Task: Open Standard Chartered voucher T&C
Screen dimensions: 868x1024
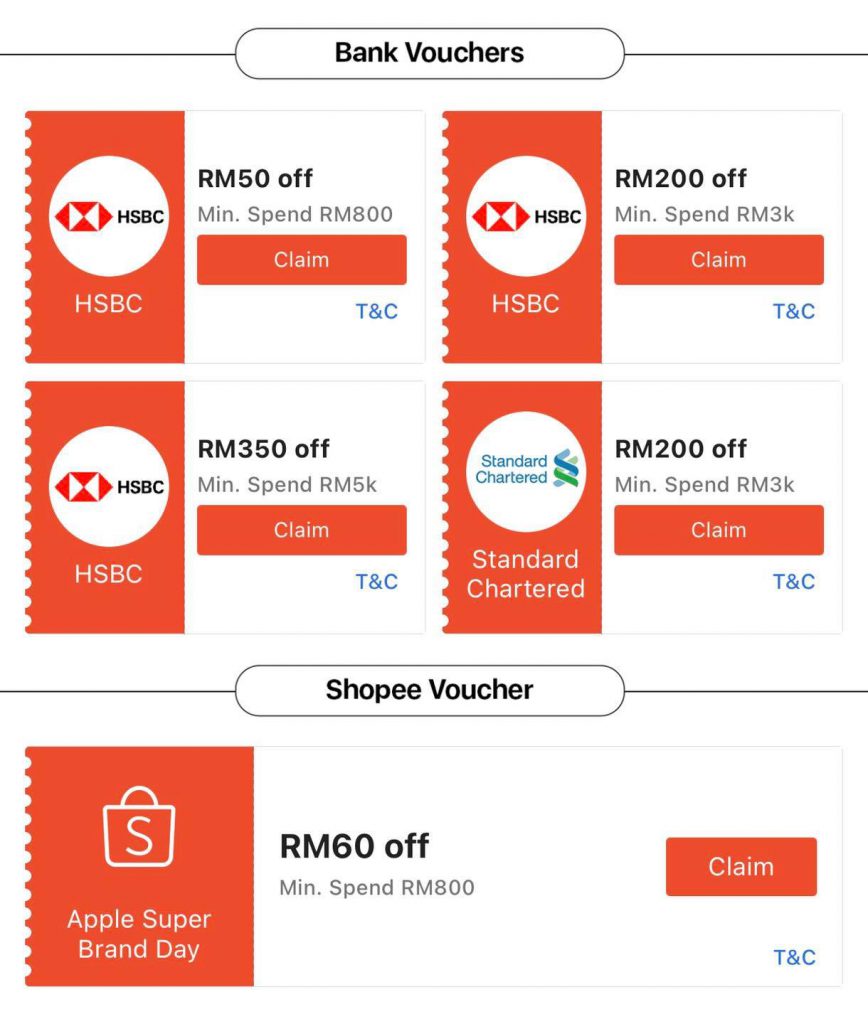Action: coord(794,581)
